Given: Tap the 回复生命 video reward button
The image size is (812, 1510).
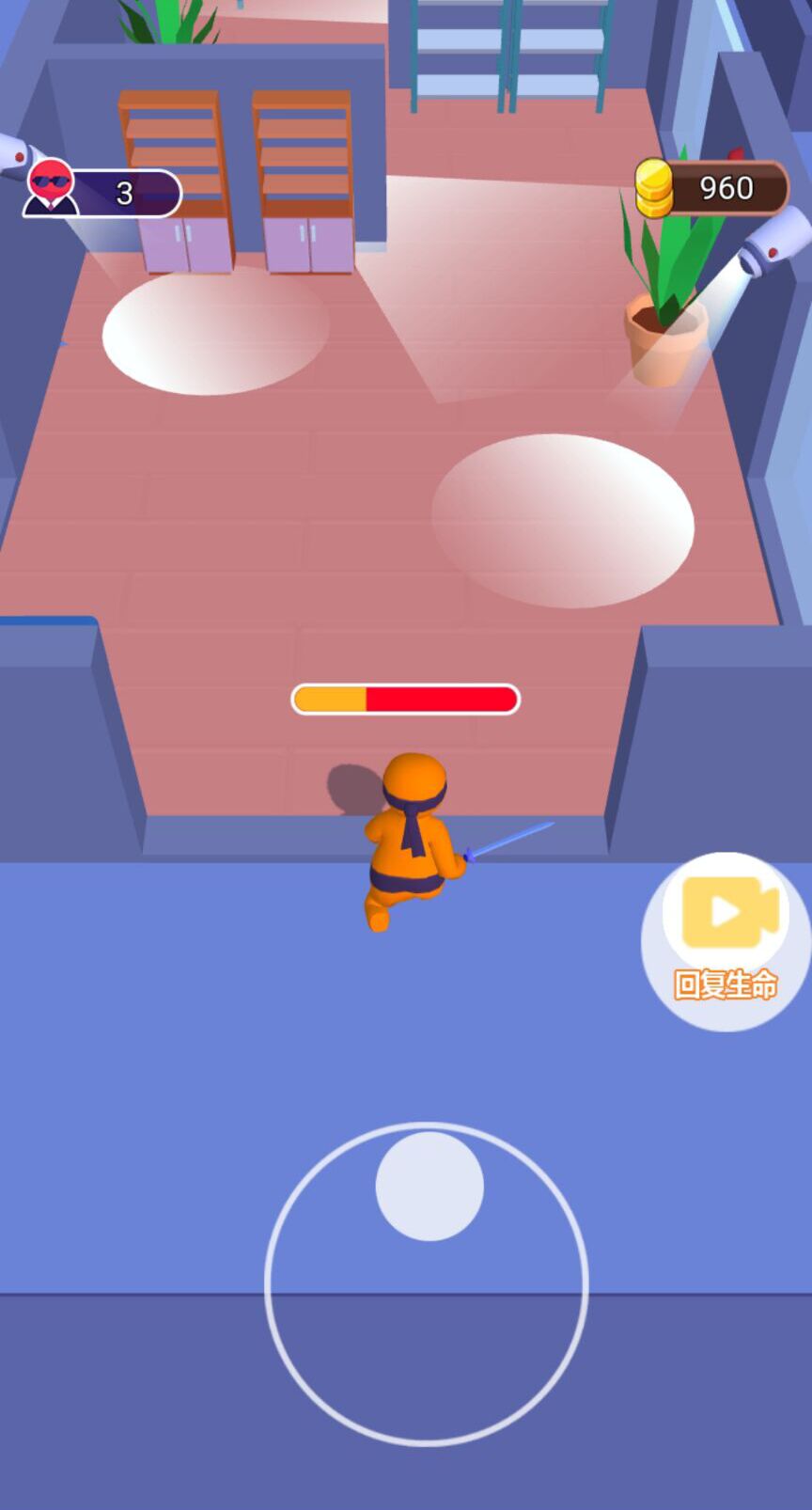Looking at the screenshot, I should [x=726, y=938].
